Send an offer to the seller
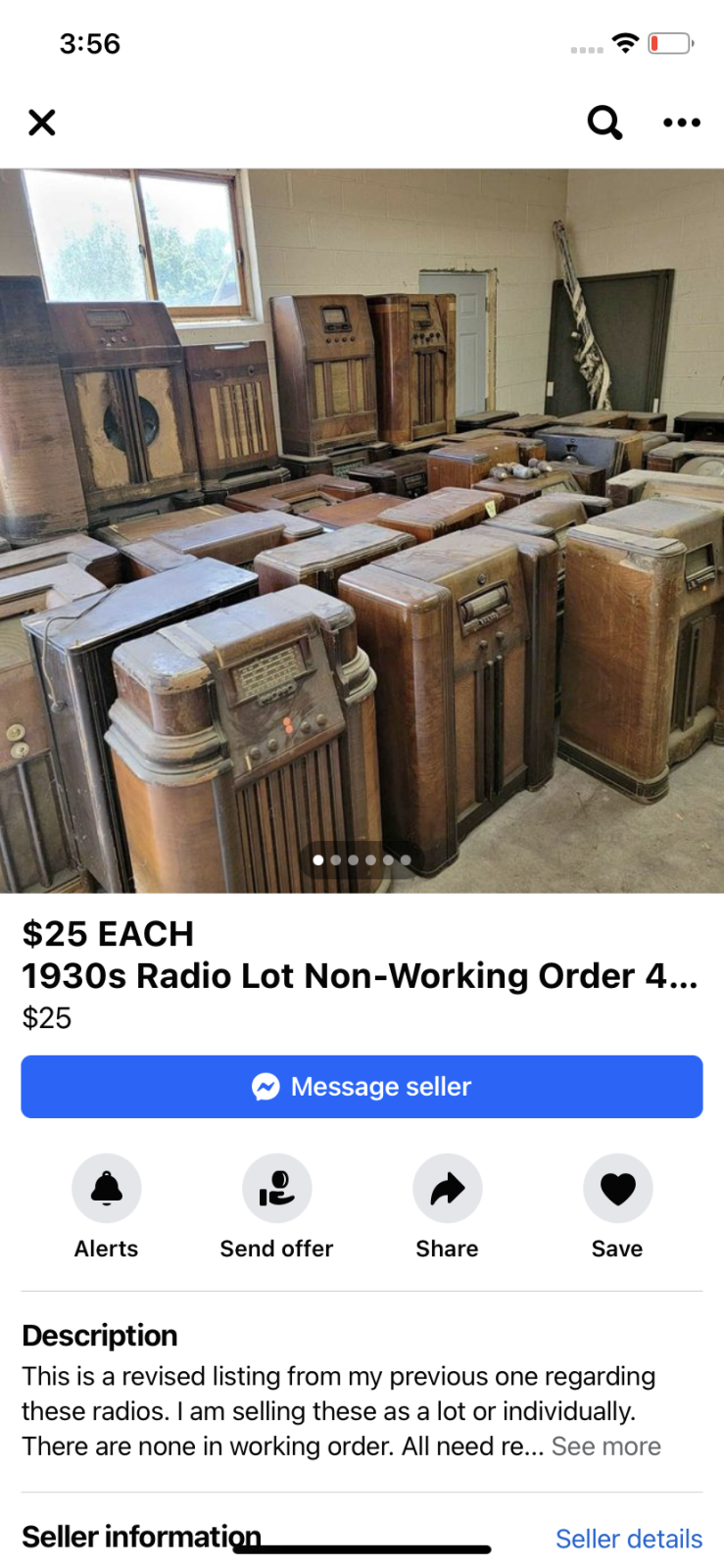Image resolution: width=724 pixels, height=1568 pixels. point(277,1189)
